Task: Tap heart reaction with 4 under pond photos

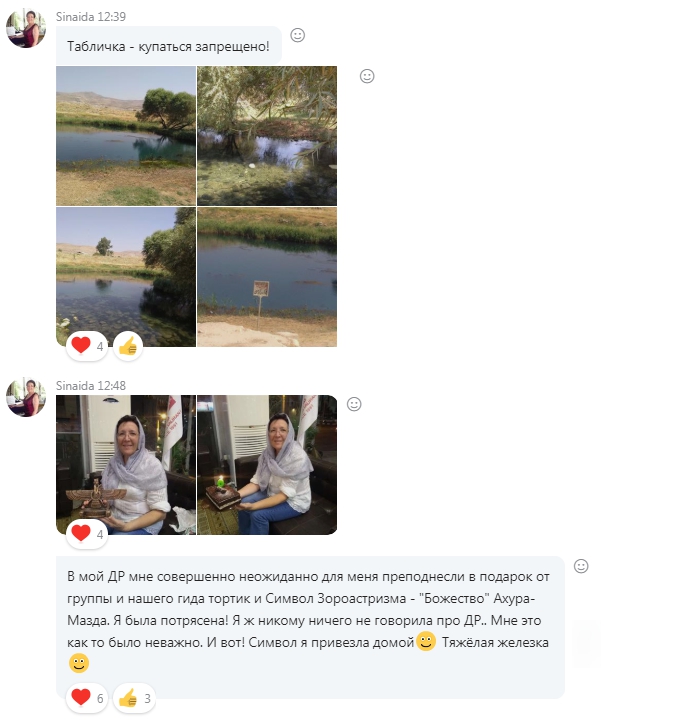Action: 88,346
